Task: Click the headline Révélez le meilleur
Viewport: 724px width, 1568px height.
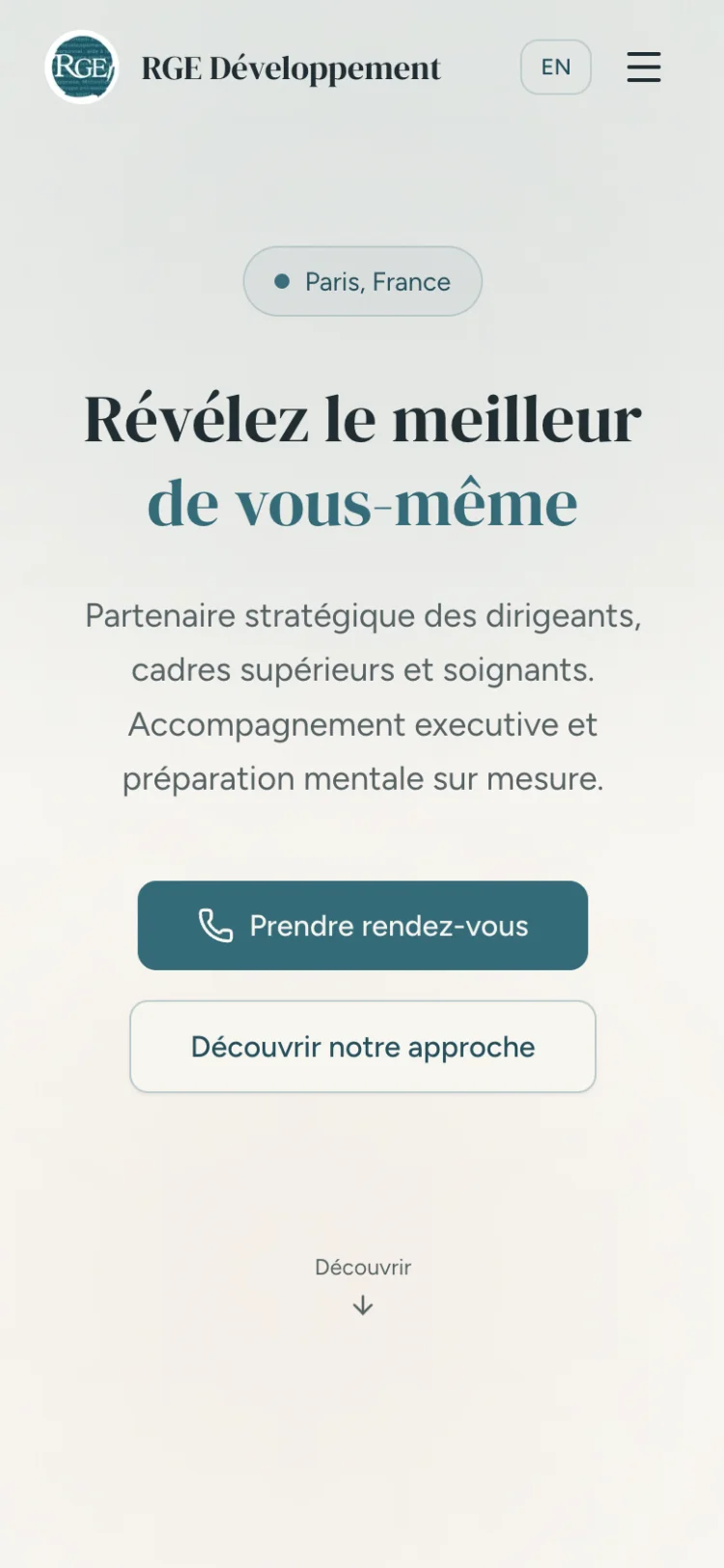Action: (x=362, y=417)
